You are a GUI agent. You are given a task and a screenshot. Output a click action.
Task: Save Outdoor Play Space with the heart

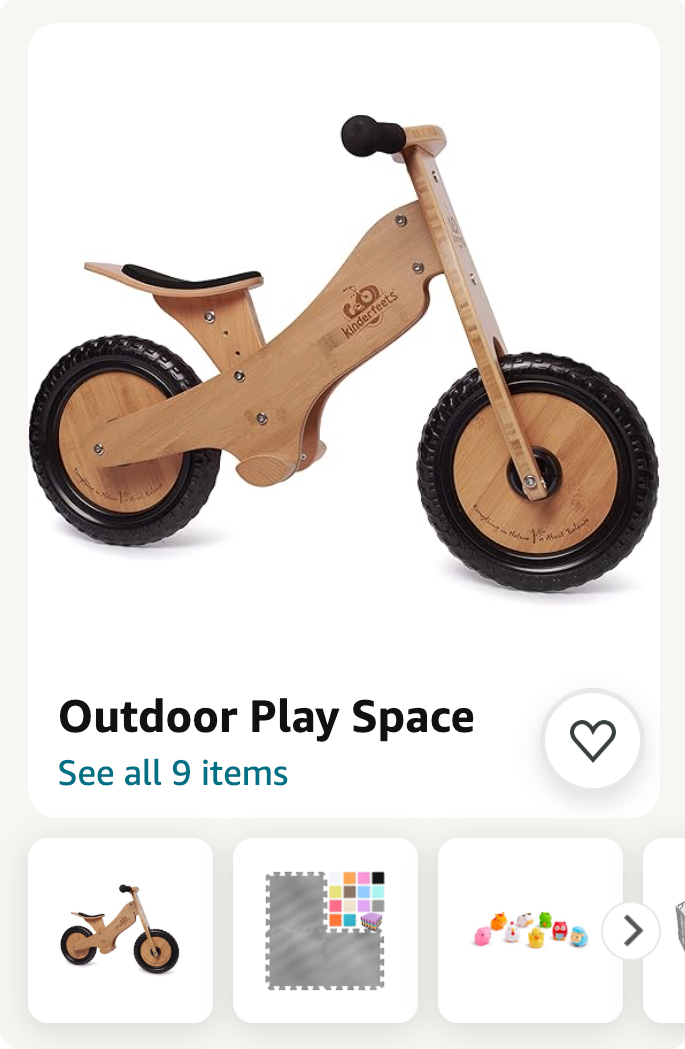pos(592,741)
